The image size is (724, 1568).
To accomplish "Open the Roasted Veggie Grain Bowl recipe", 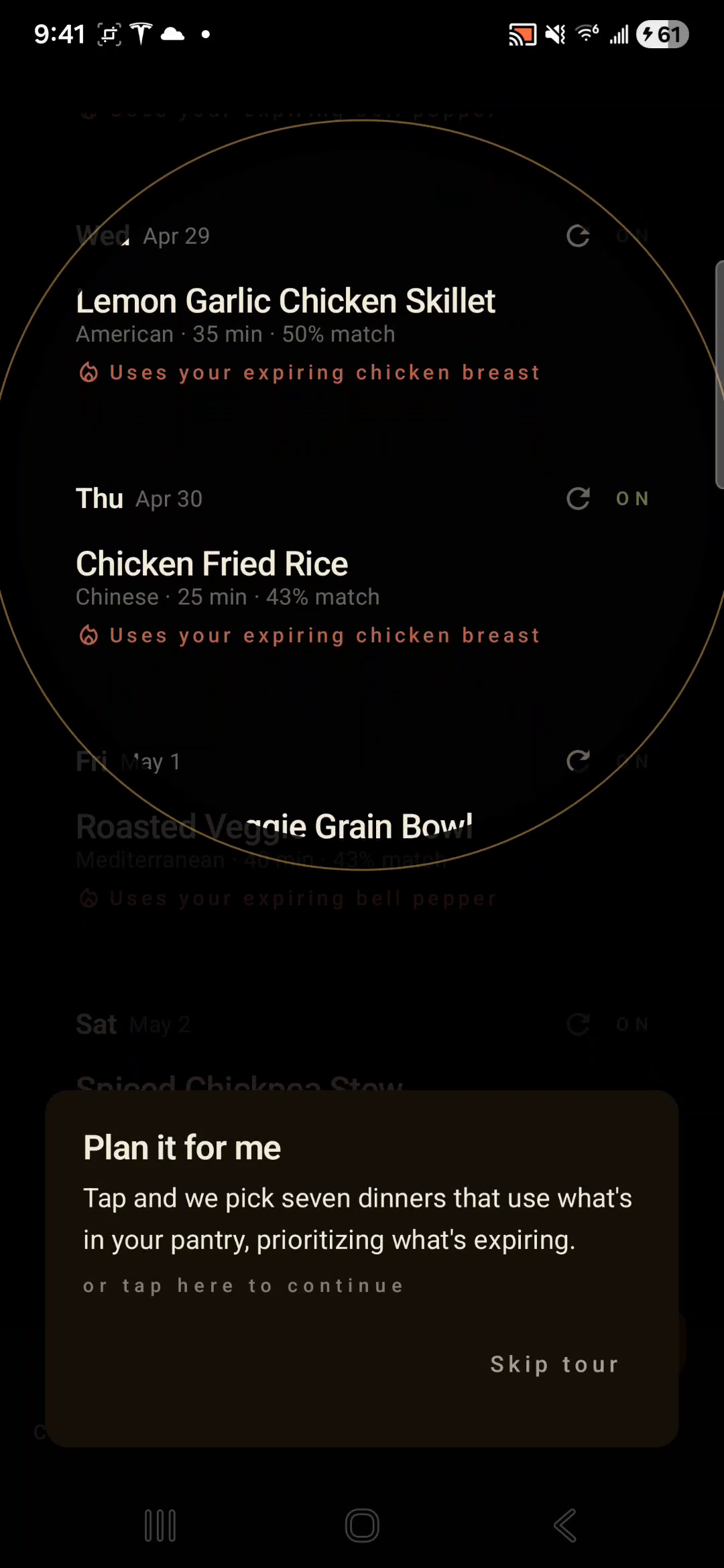I will click(275, 826).
